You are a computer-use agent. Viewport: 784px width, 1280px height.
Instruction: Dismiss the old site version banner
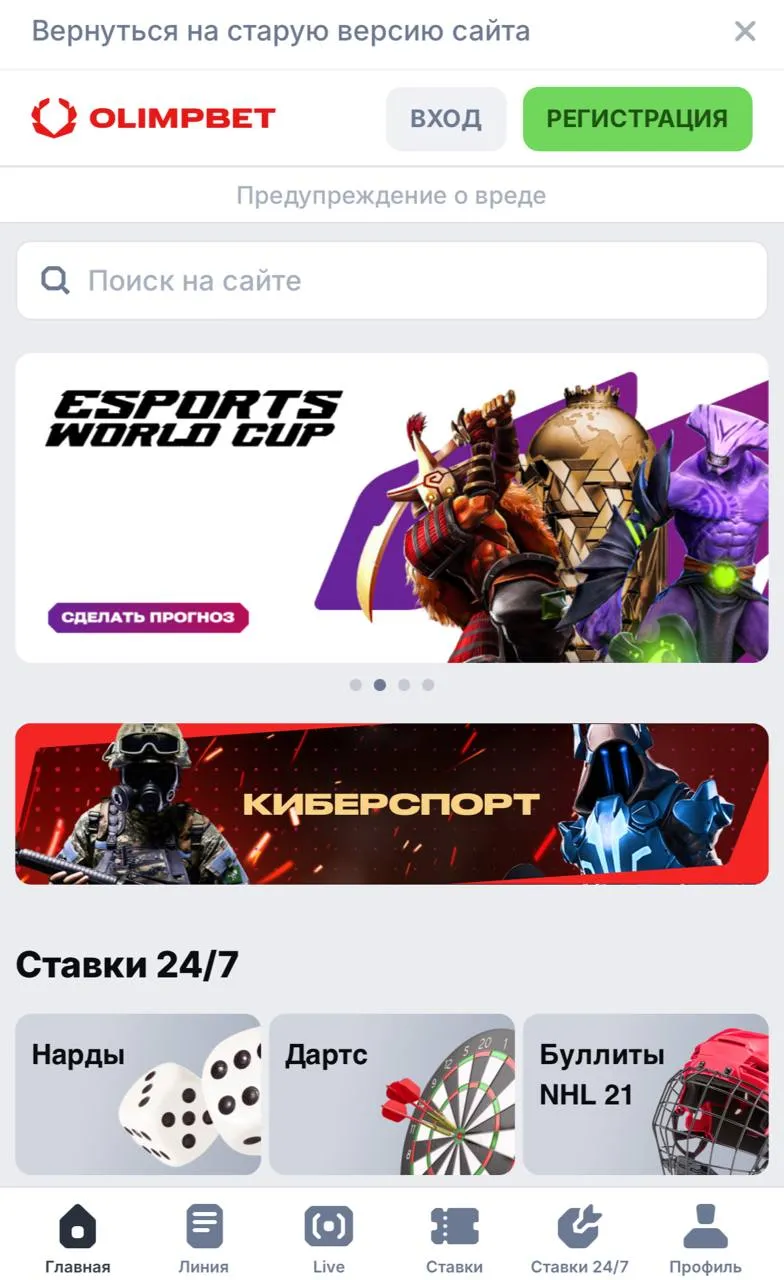tap(745, 31)
